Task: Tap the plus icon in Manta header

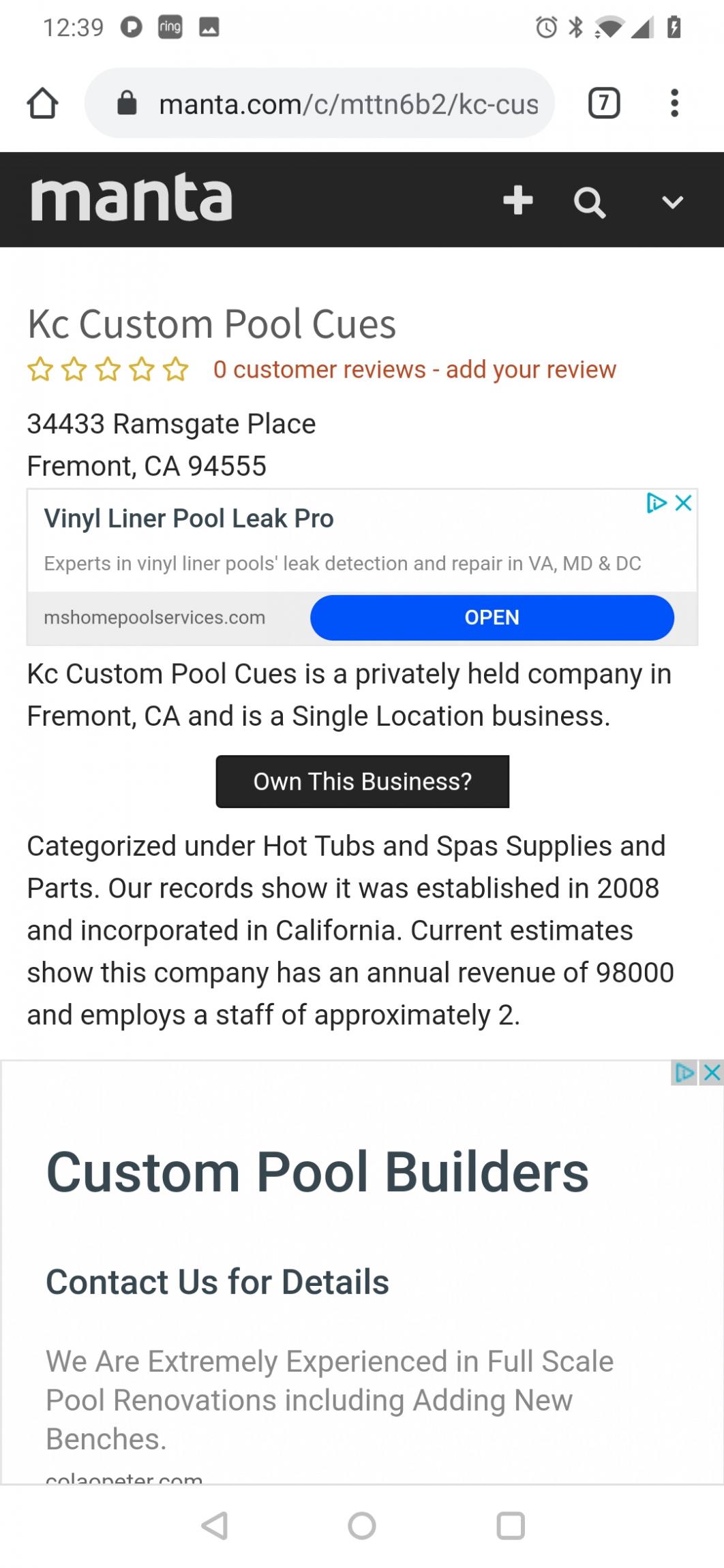Action: (x=517, y=200)
